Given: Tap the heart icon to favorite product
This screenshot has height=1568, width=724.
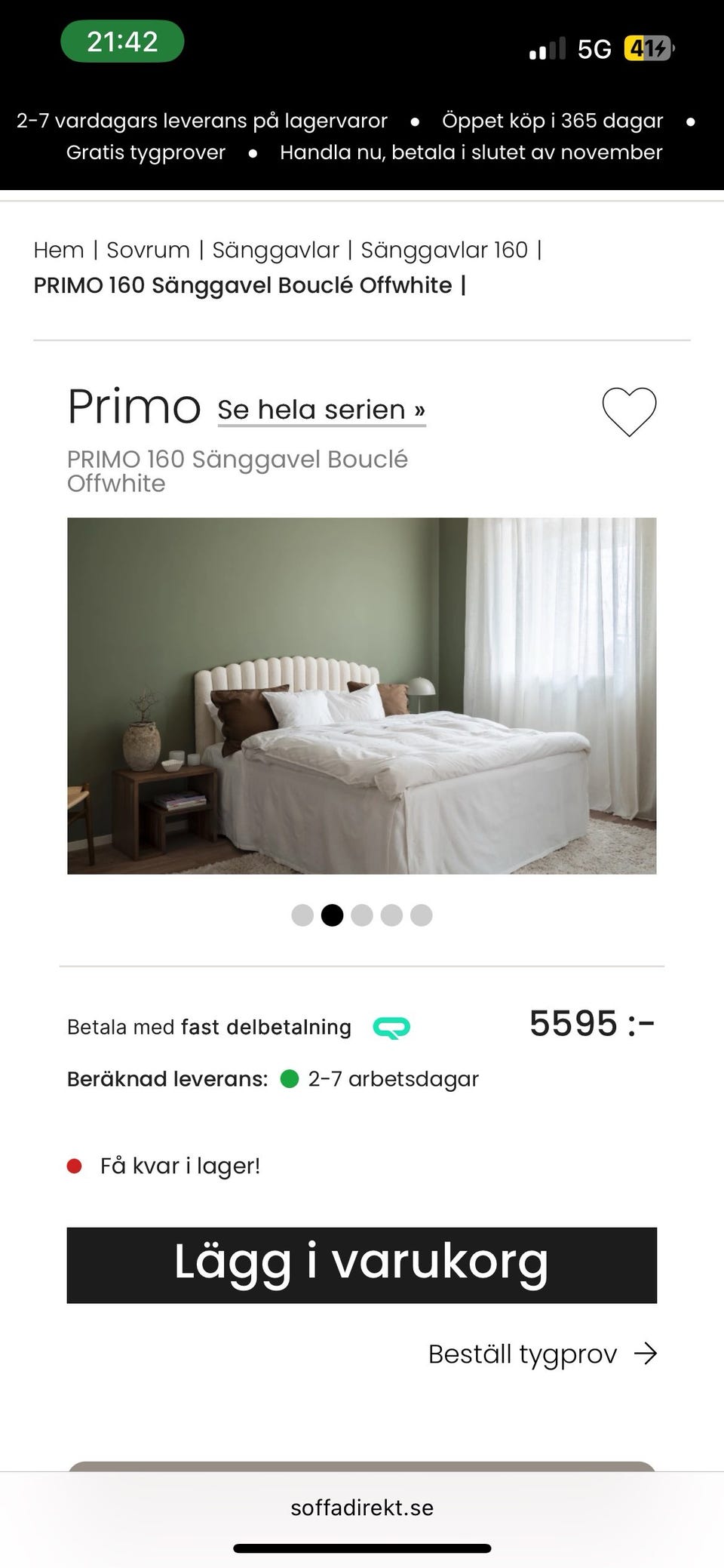Looking at the screenshot, I should pos(630,410).
